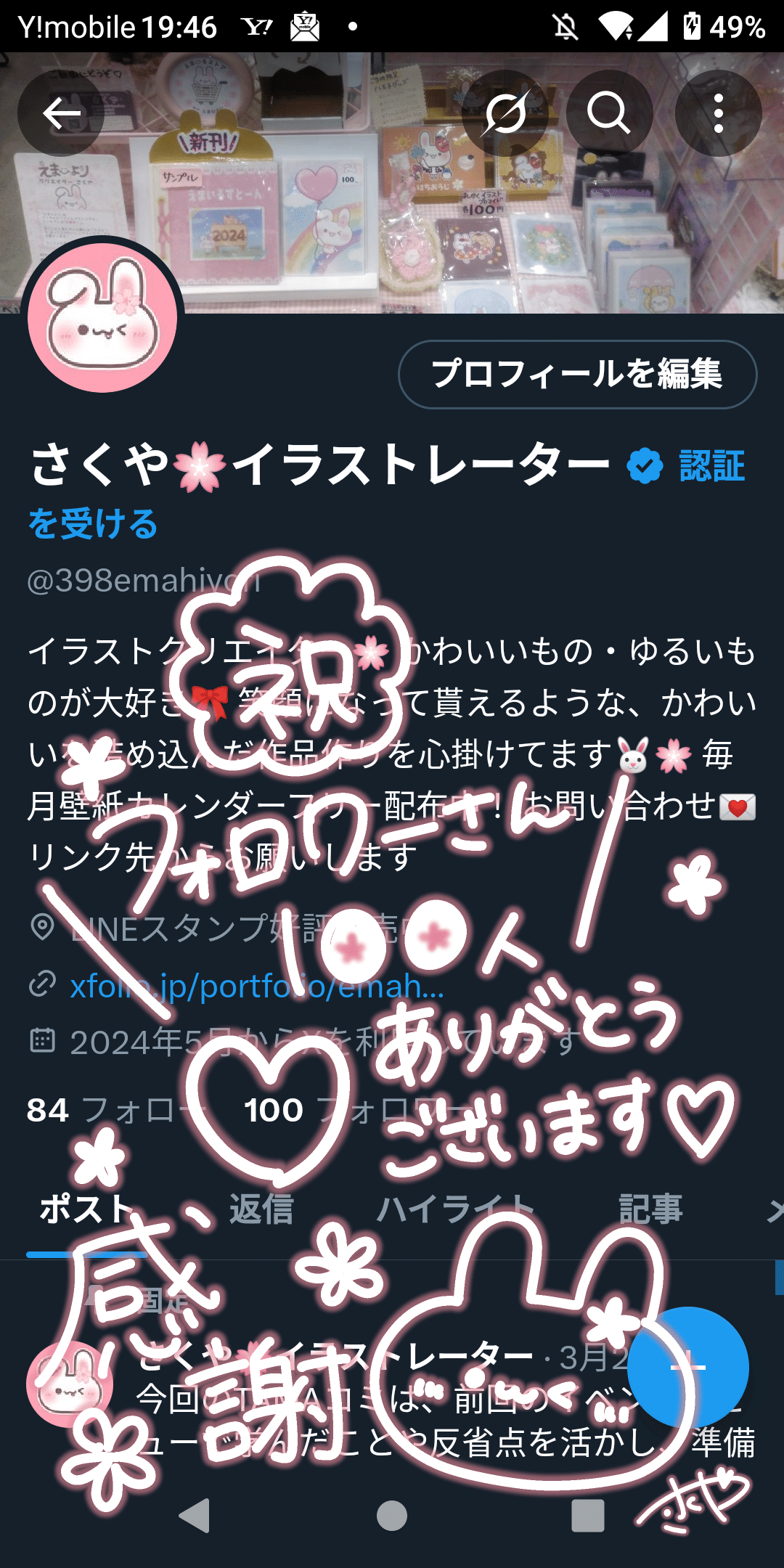Open the three-dot overflow menu

tap(719, 113)
